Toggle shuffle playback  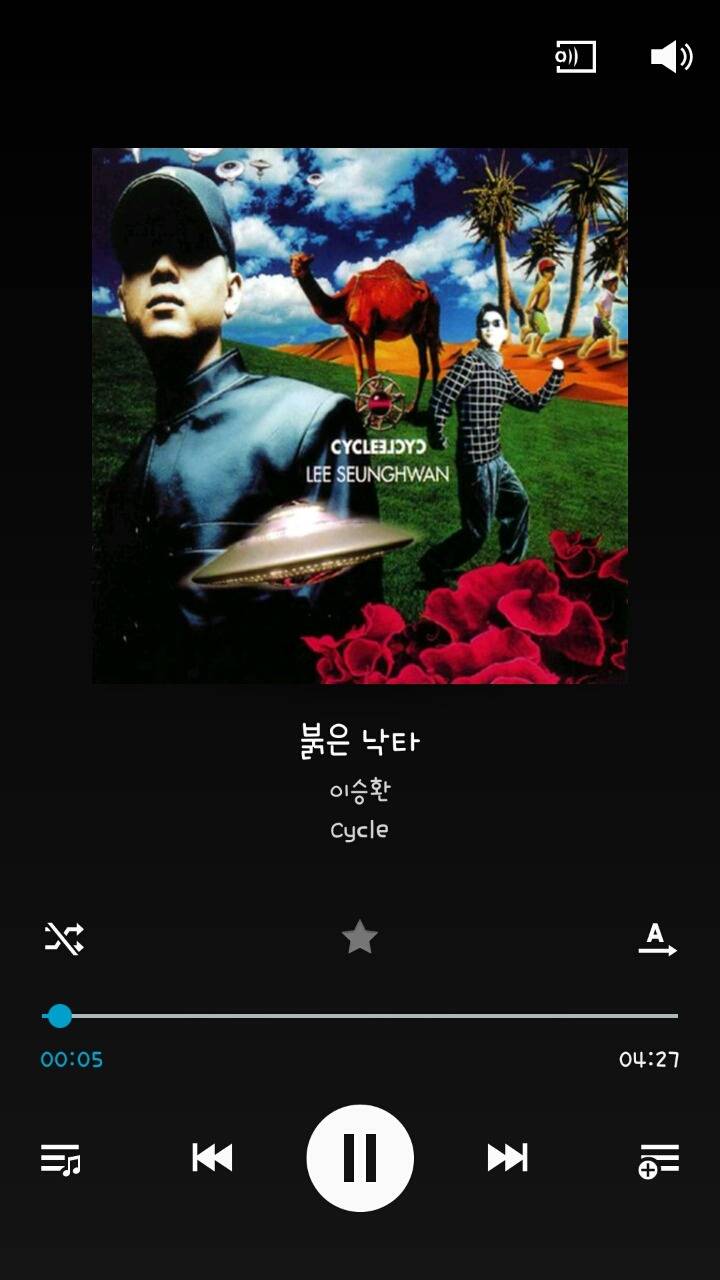64,938
